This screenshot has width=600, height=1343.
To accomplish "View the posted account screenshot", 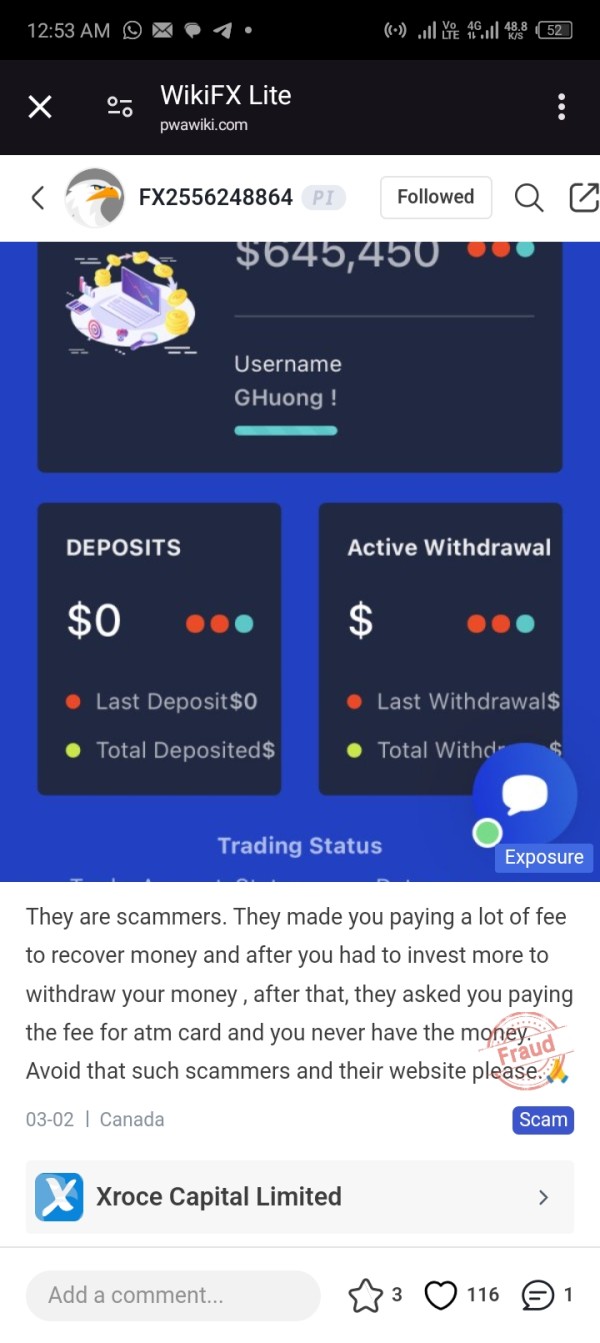I will [300, 562].
